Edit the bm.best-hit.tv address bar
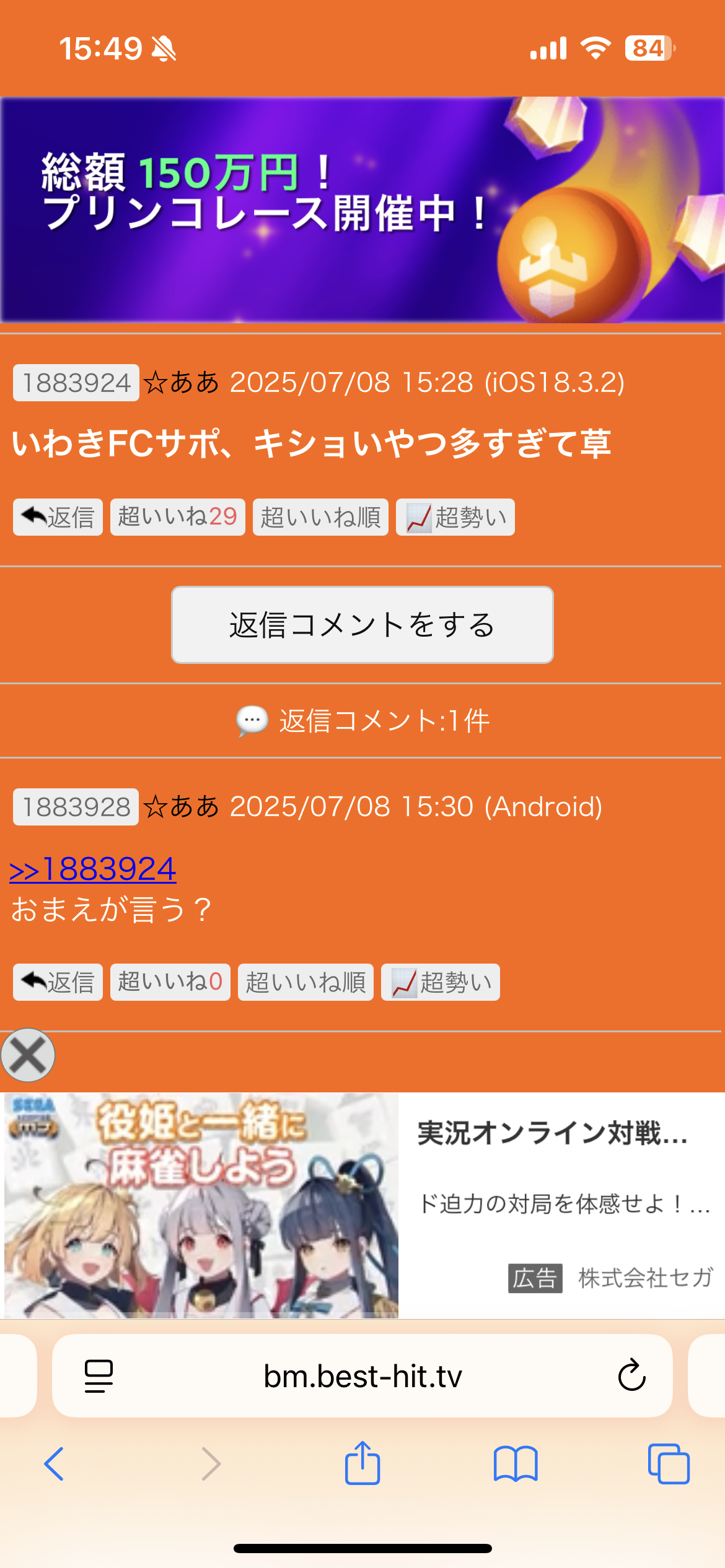The height and width of the screenshot is (1568, 725). tap(362, 1377)
